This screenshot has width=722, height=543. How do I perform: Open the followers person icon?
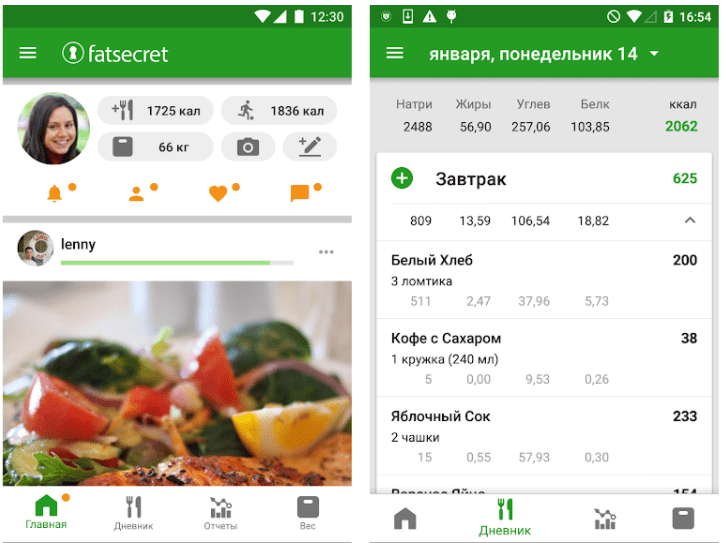tap(137, 194)
